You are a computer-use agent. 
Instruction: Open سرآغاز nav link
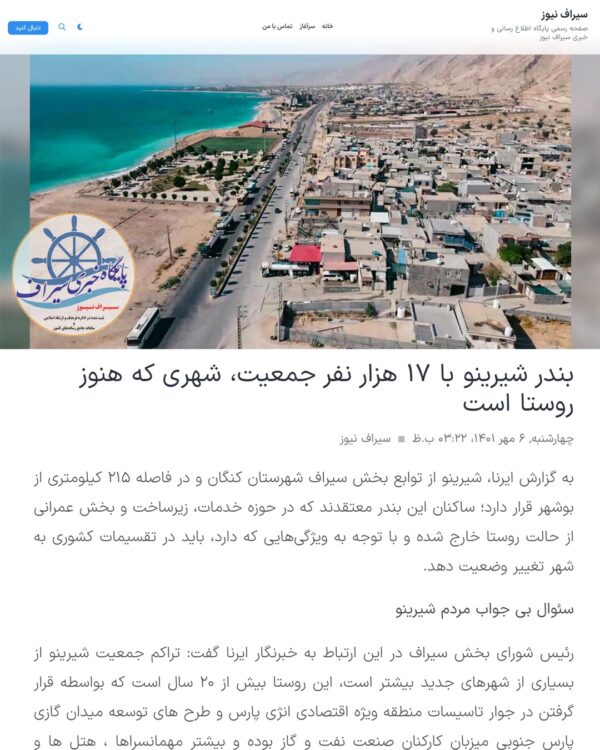306,26
